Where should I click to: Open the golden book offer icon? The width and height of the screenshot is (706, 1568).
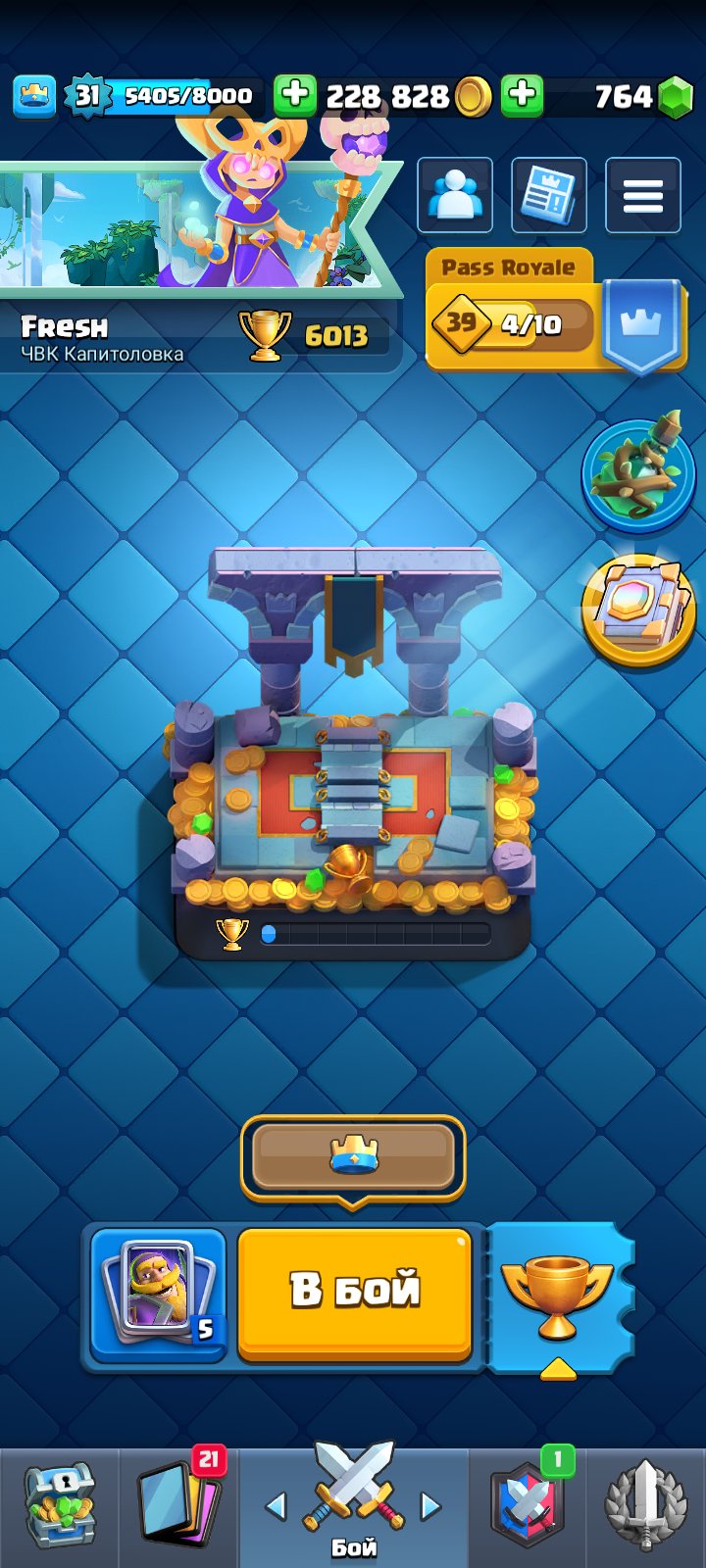coord(639,611)
